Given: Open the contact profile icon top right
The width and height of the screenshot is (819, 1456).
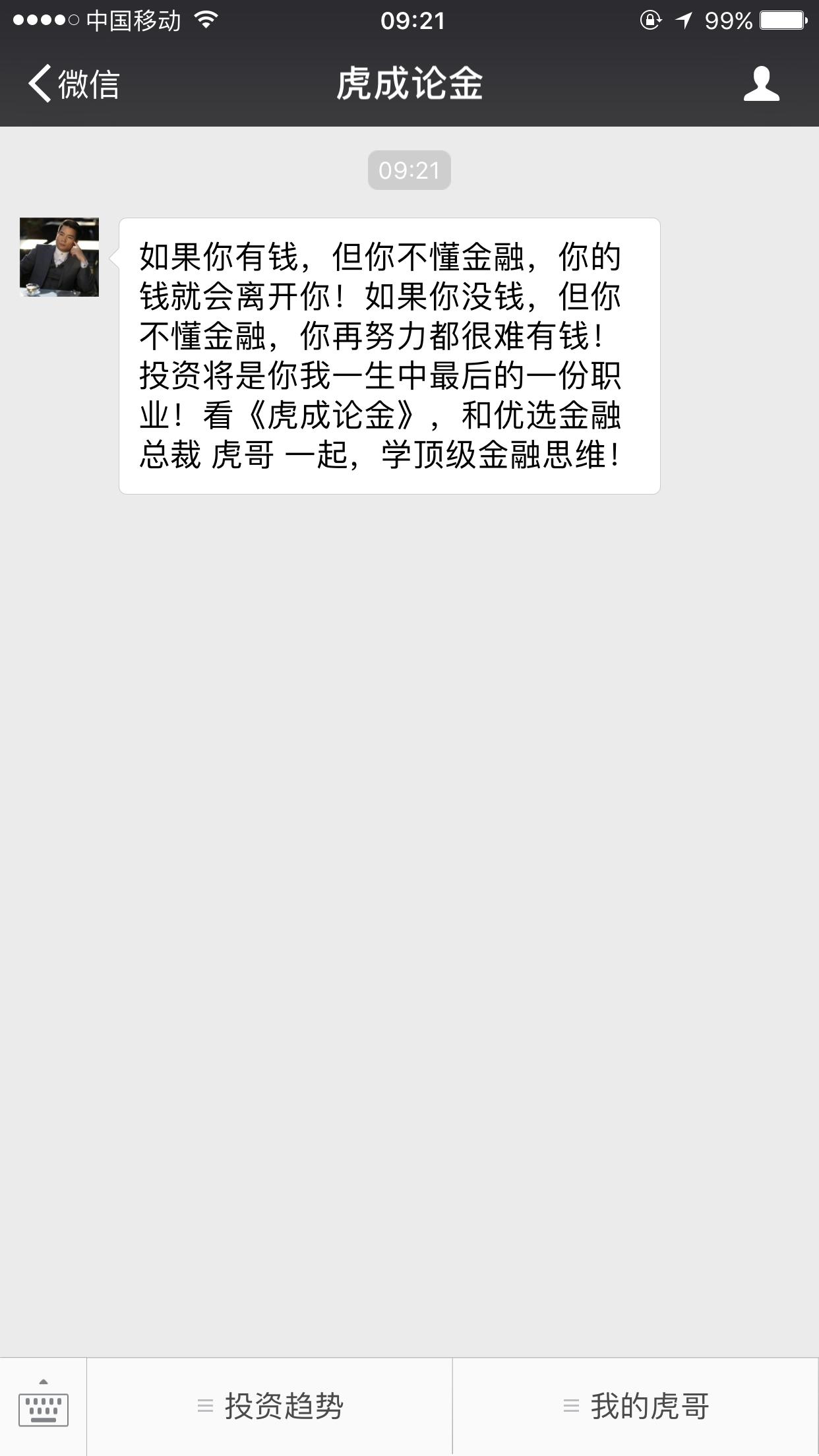Looking at the screenshot, I should [762, 84].
